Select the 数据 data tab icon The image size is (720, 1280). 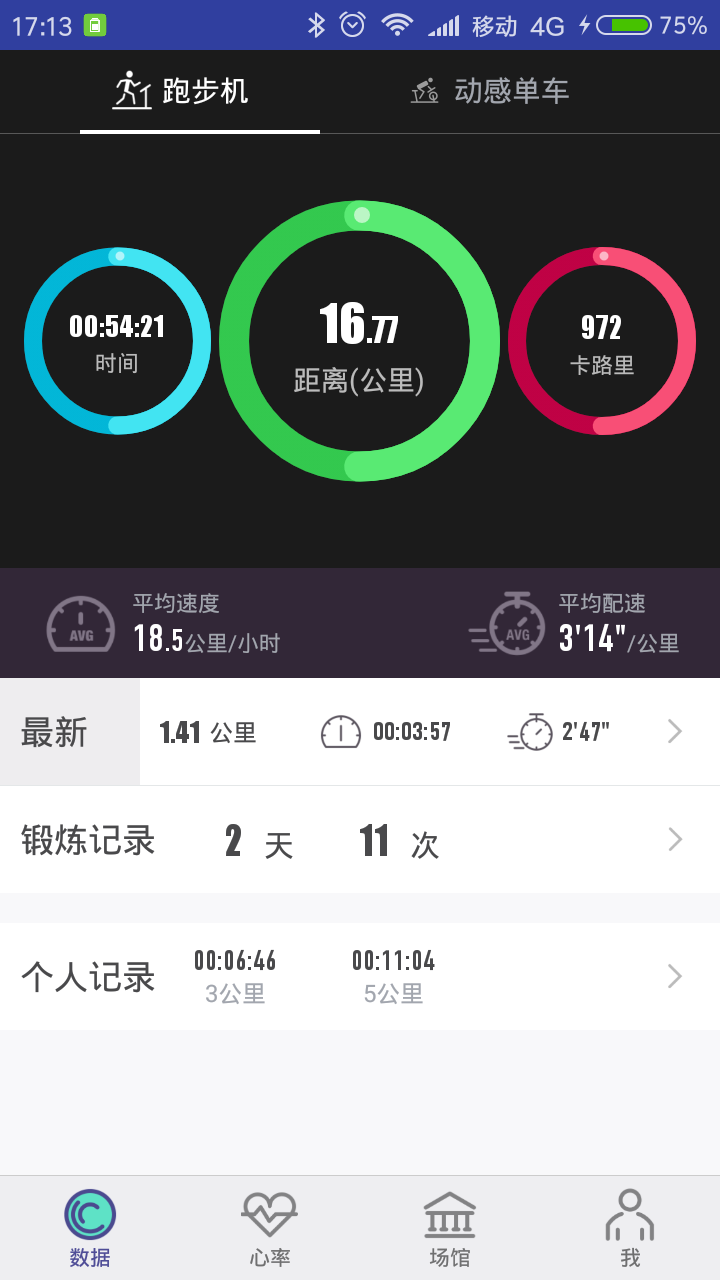pyautogui.click(x=89, y=1214)
